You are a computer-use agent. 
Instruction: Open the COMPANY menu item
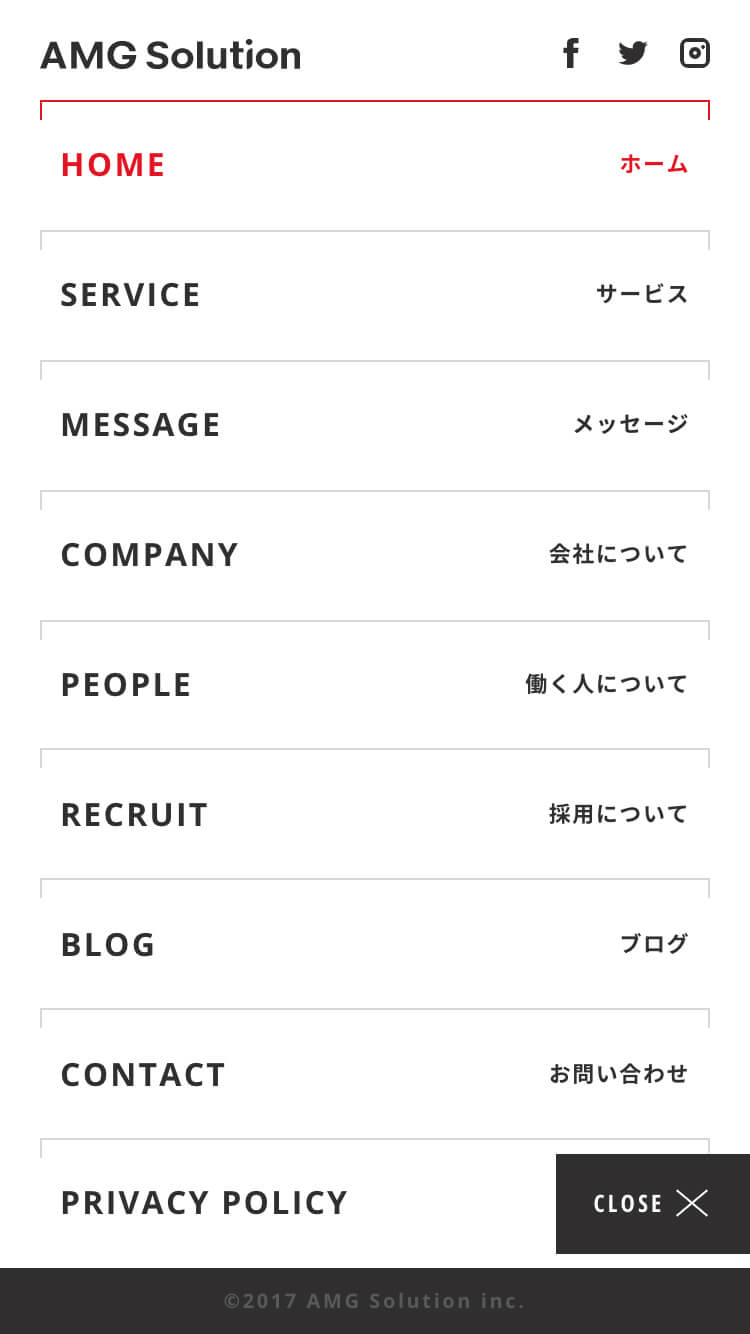pos(375,555)
